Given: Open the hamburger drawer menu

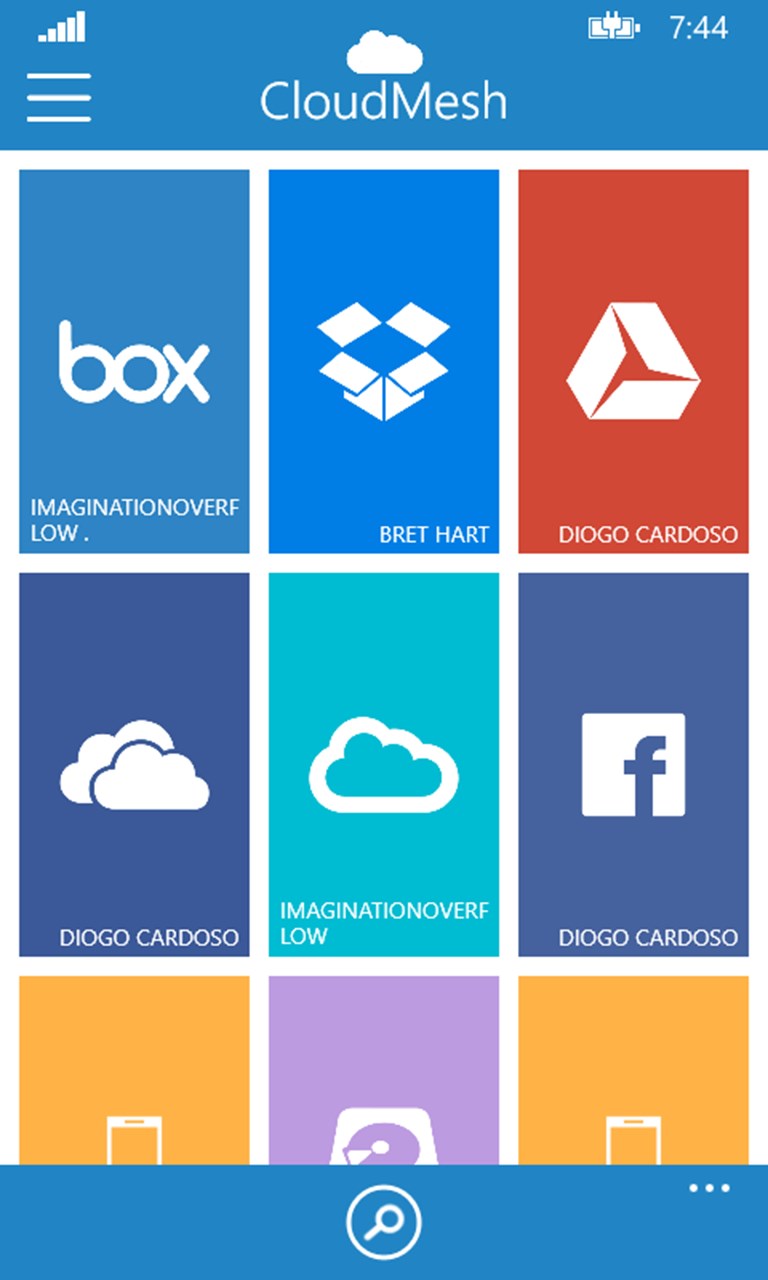Looking at the screenshot, I should coord(59,97).
